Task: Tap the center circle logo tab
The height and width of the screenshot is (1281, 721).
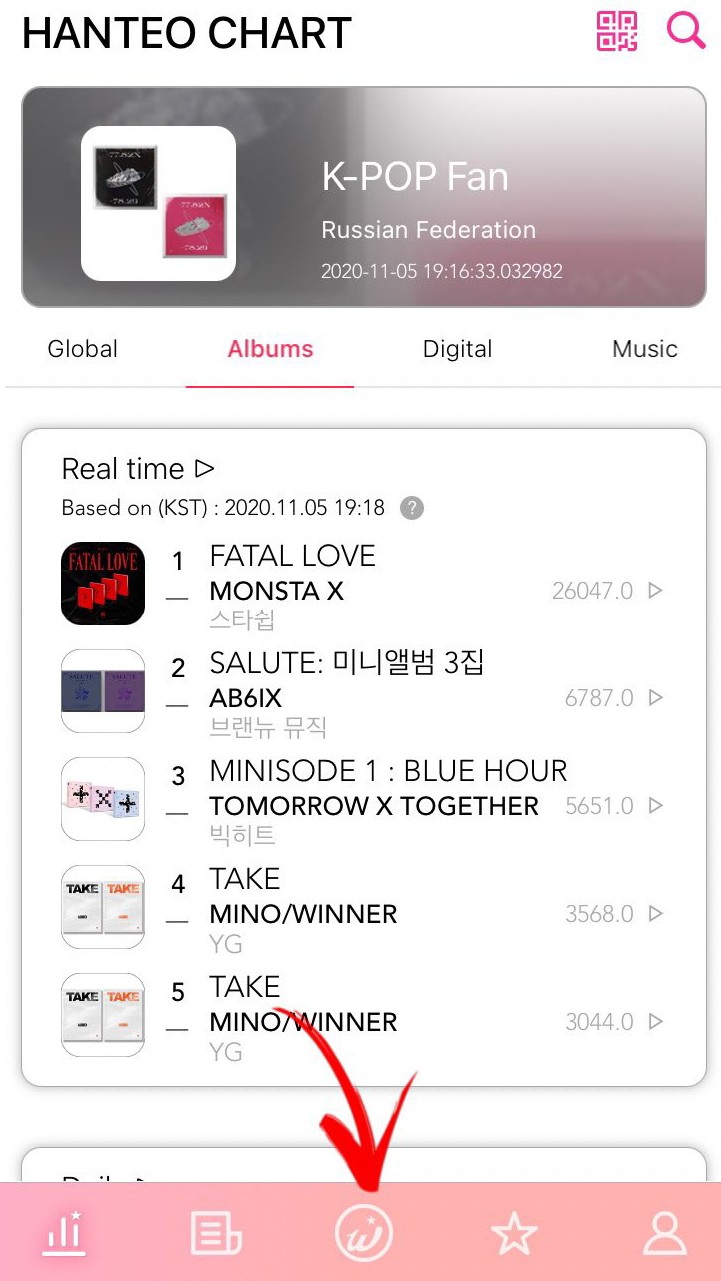Action: pos(363,1233)
